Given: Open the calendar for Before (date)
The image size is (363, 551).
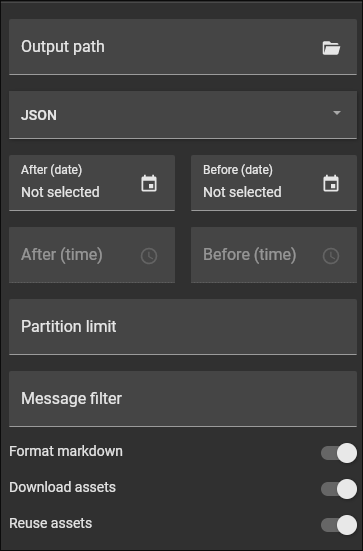Looking at the screenshot, I should (331, 183).
